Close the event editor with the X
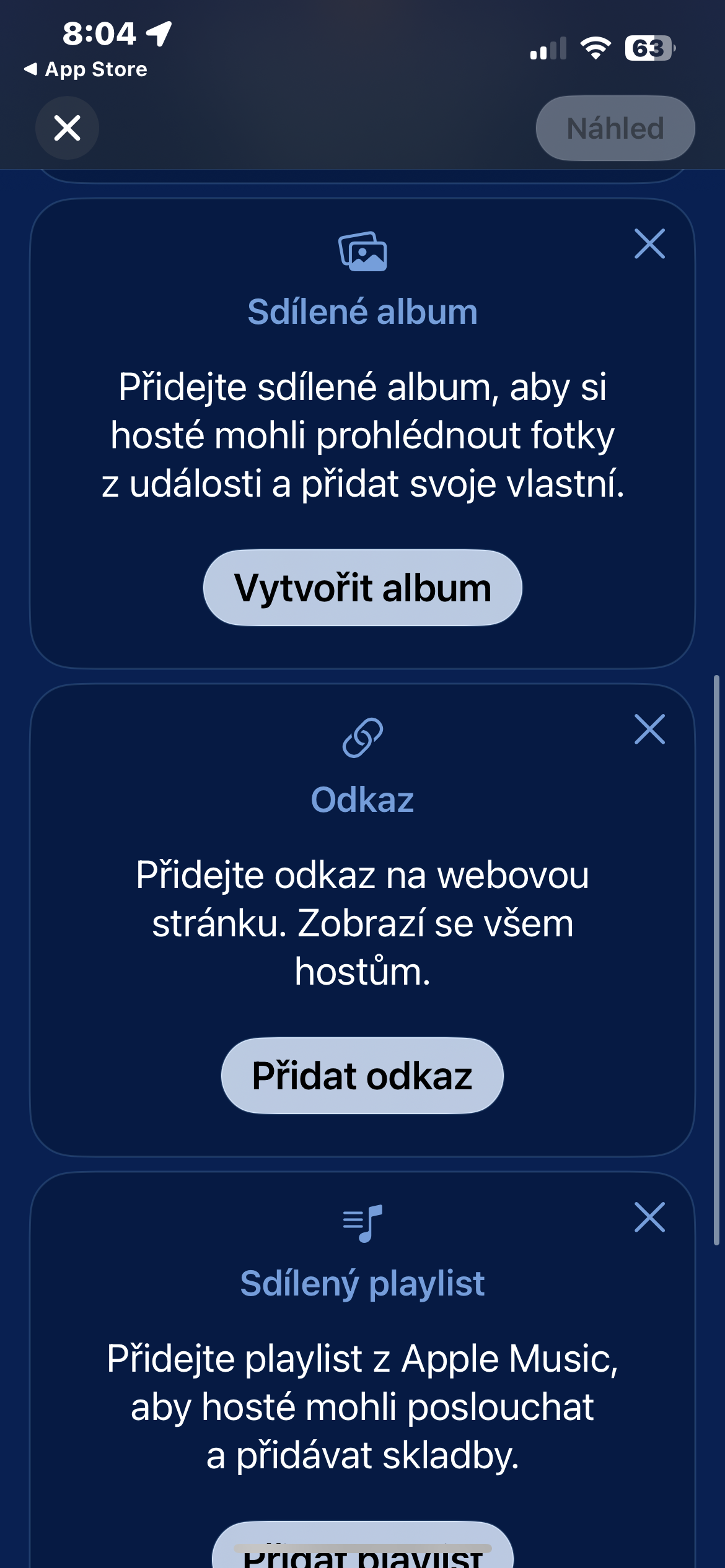Image resolution: width=725 pixels, height=1568 pixels. tap(67, 128)
